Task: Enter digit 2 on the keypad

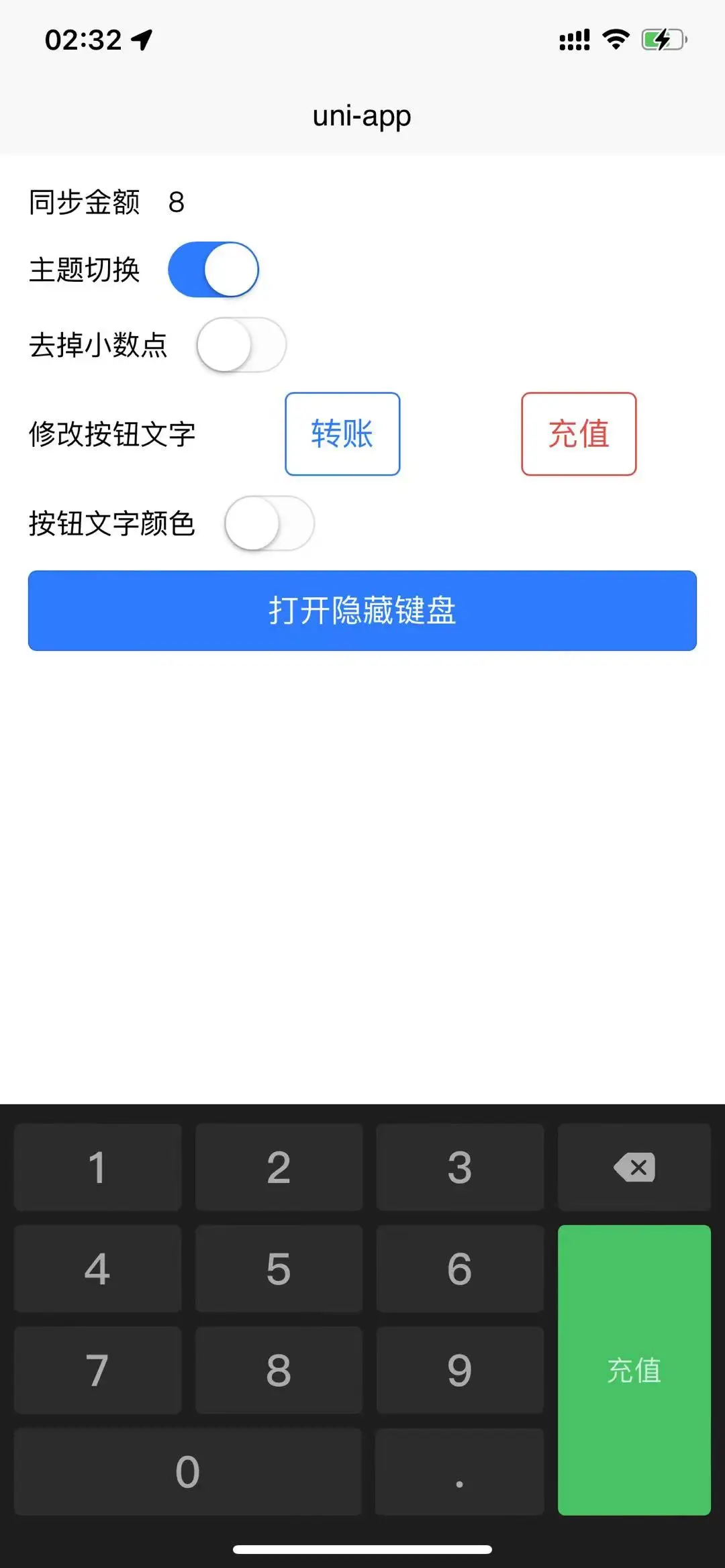Action: (x=279, y=1167)
